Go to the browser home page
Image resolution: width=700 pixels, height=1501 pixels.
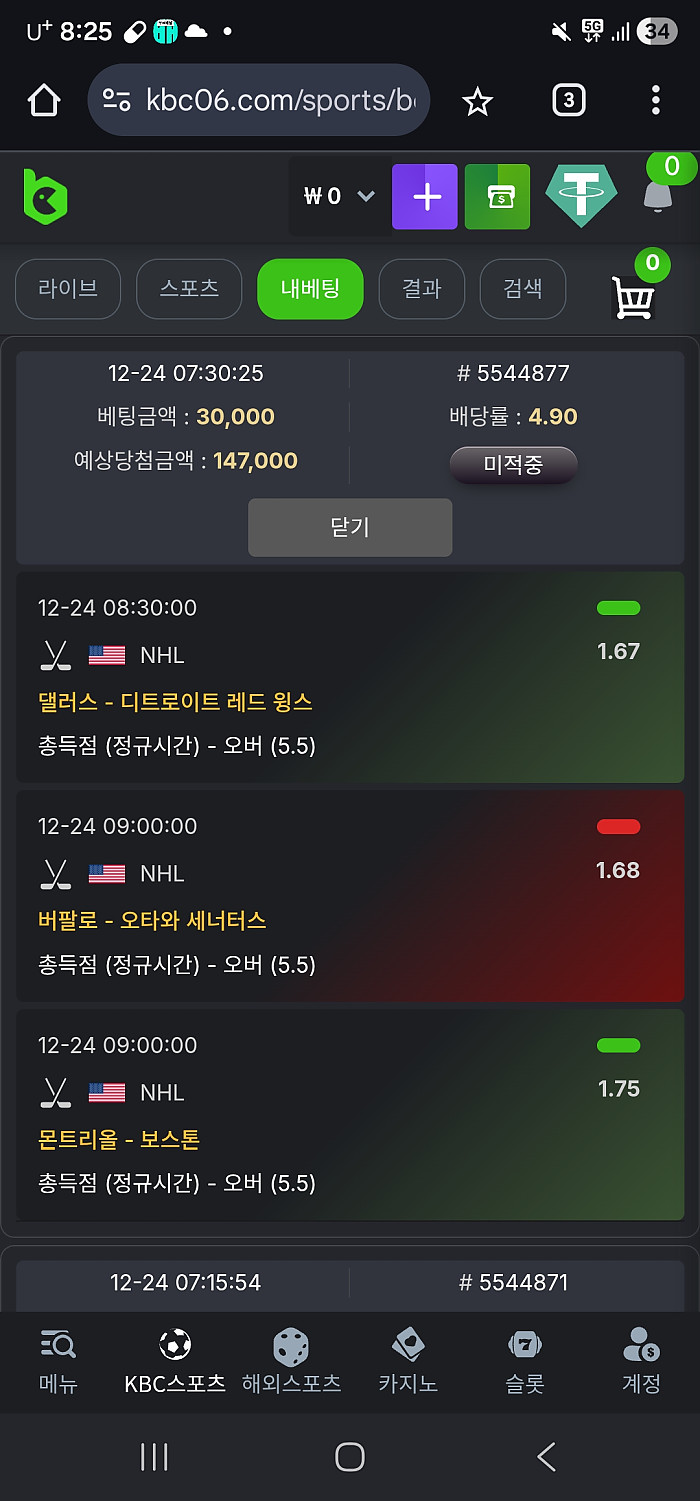coord(44,100)
